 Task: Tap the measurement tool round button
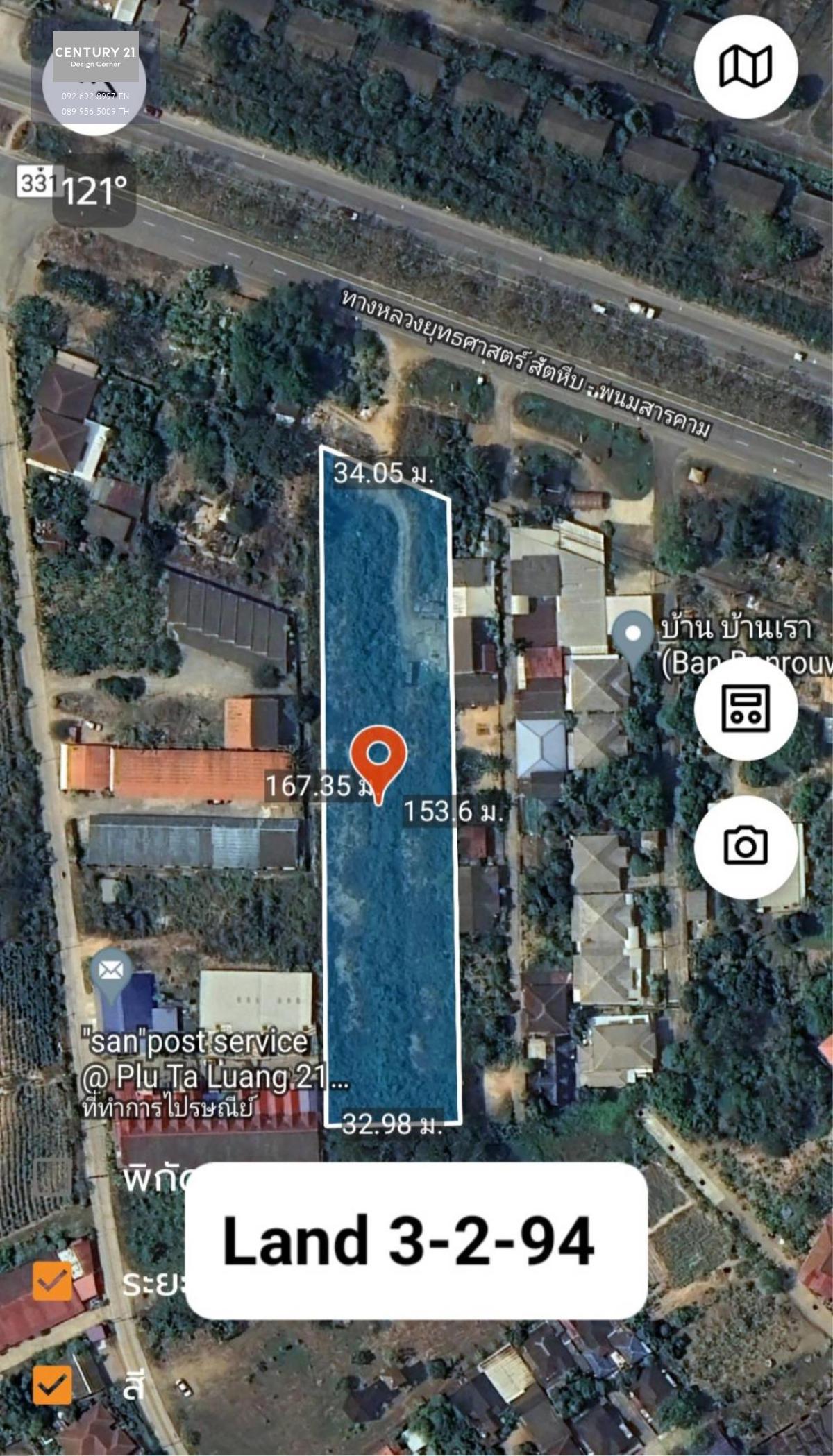tap(746, 707)
